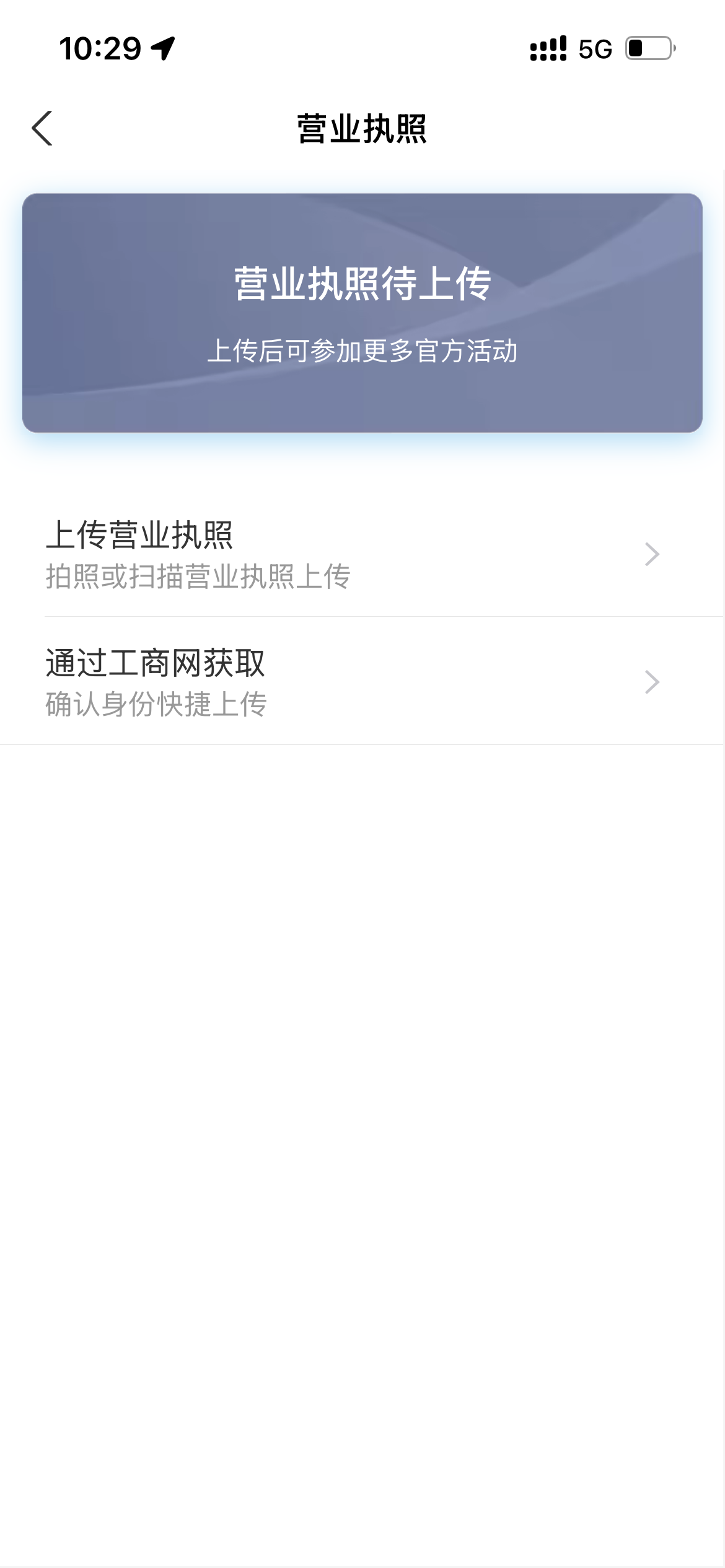Tap the 营业执照 page title

362,126
